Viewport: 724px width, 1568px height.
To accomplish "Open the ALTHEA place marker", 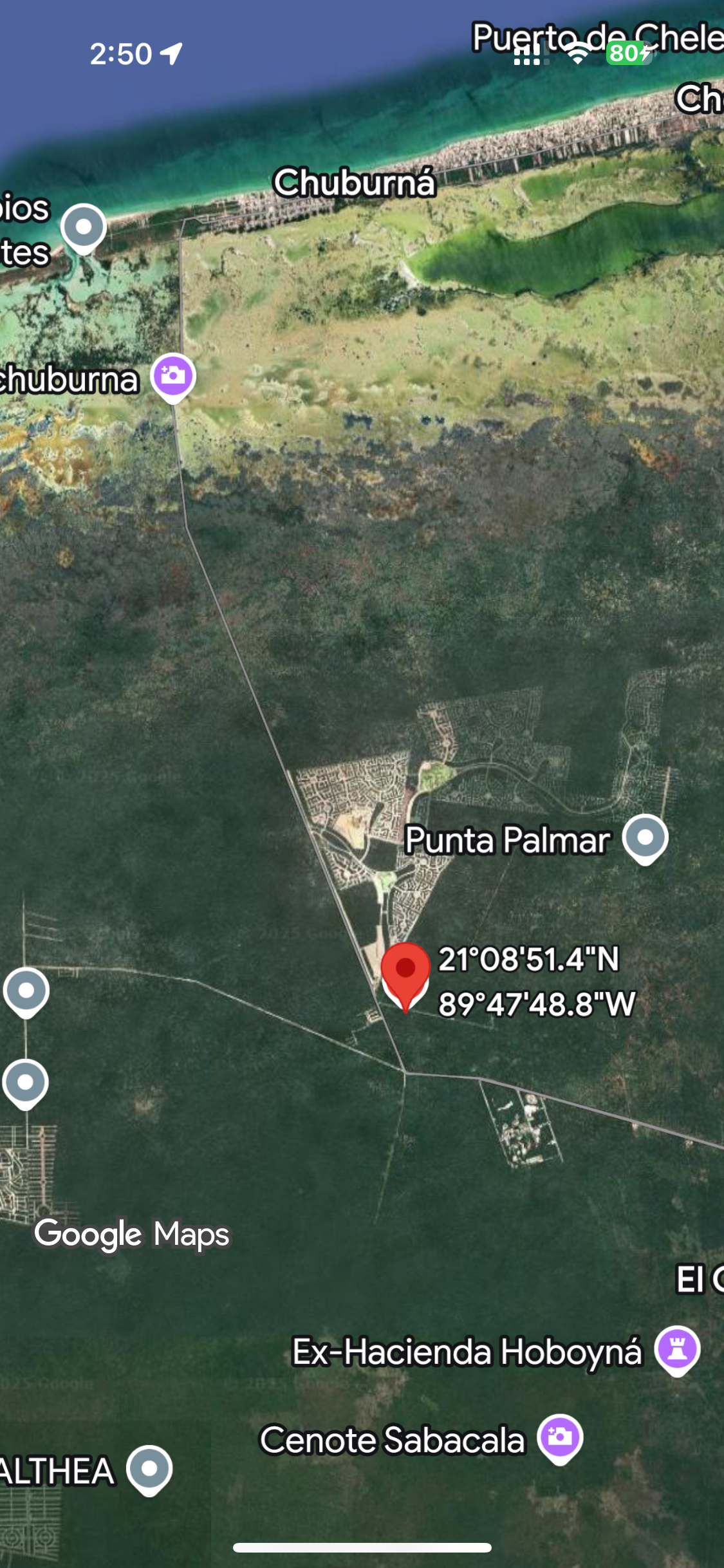I will (x=149, y=1468).
